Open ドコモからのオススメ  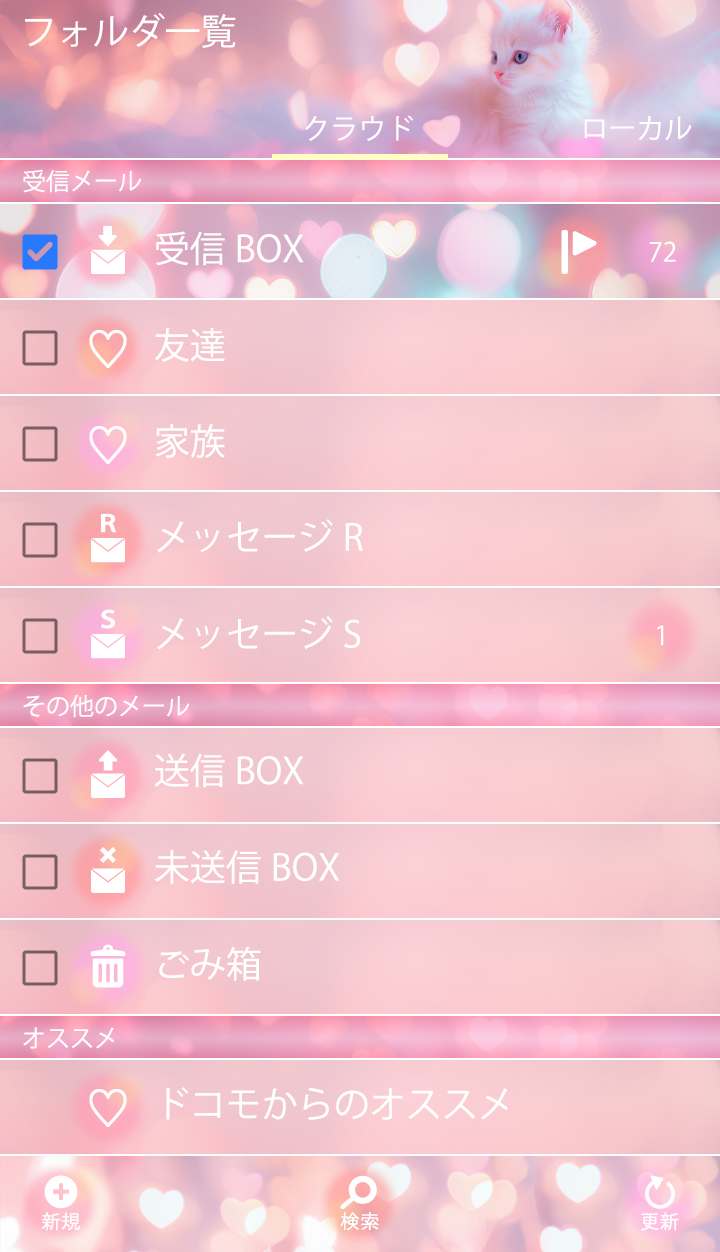coord(333,1105)
